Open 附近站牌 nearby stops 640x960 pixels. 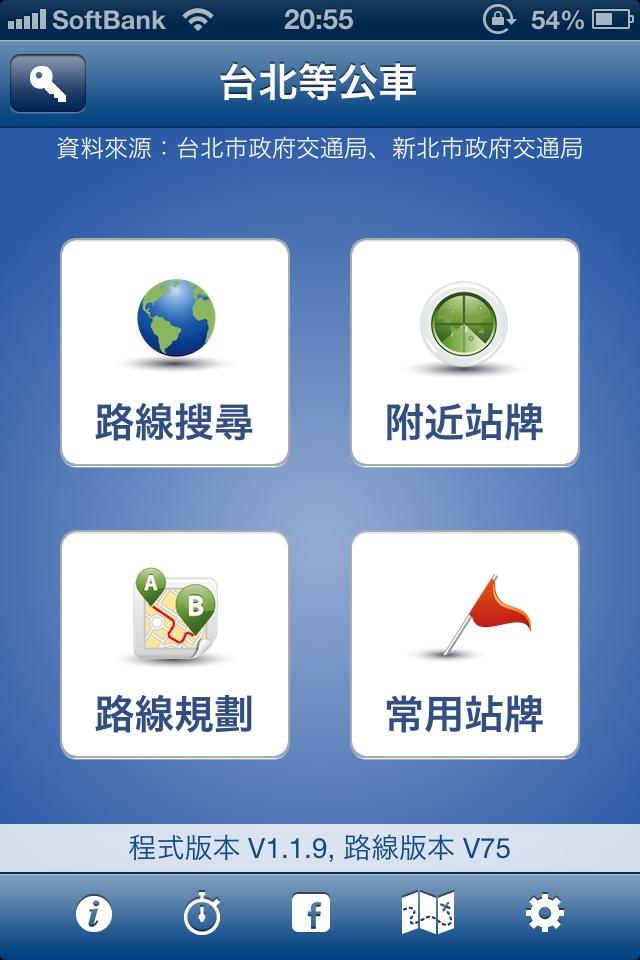[465, 352]
